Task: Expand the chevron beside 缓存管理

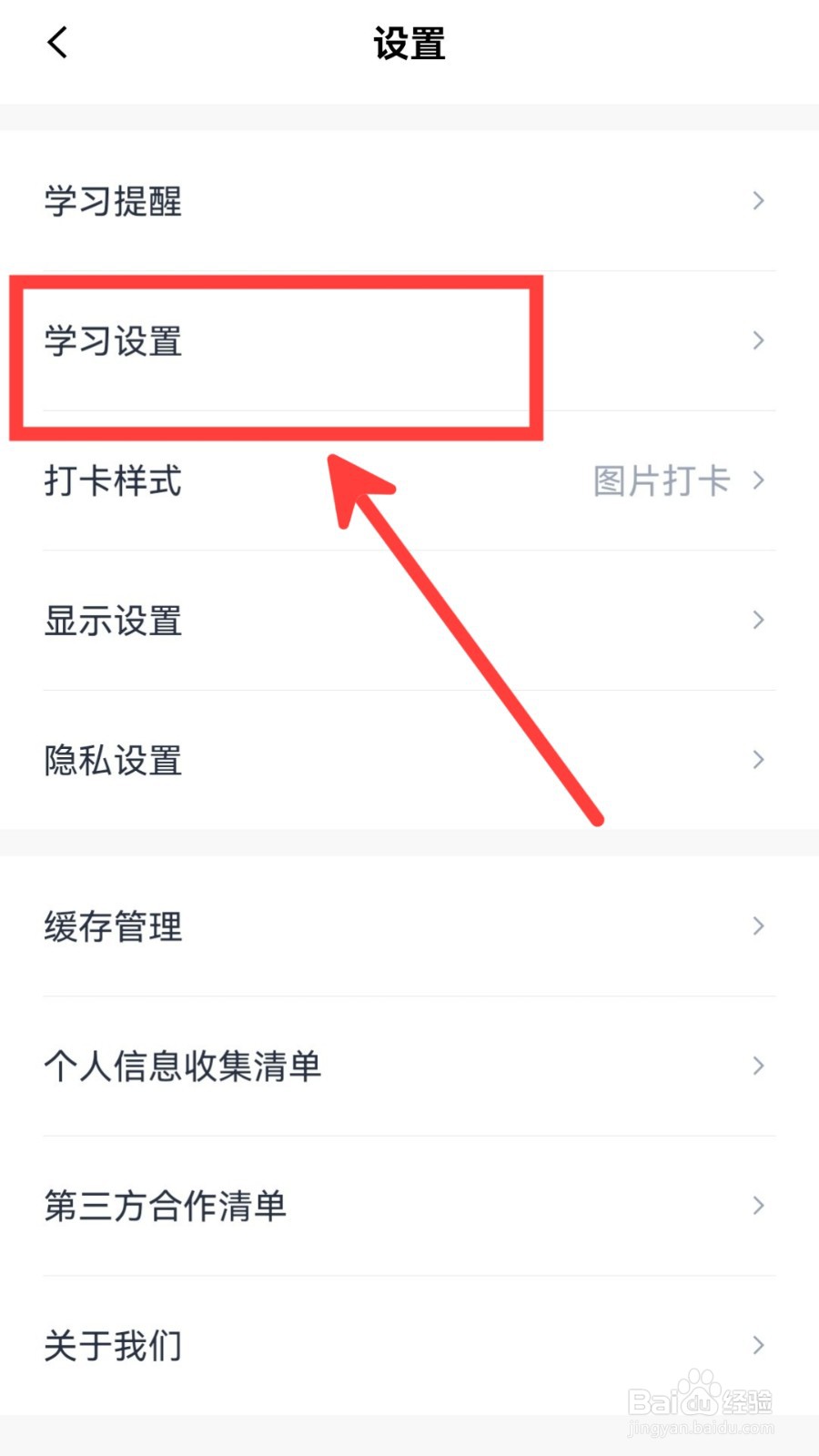Action: (758, 926)
